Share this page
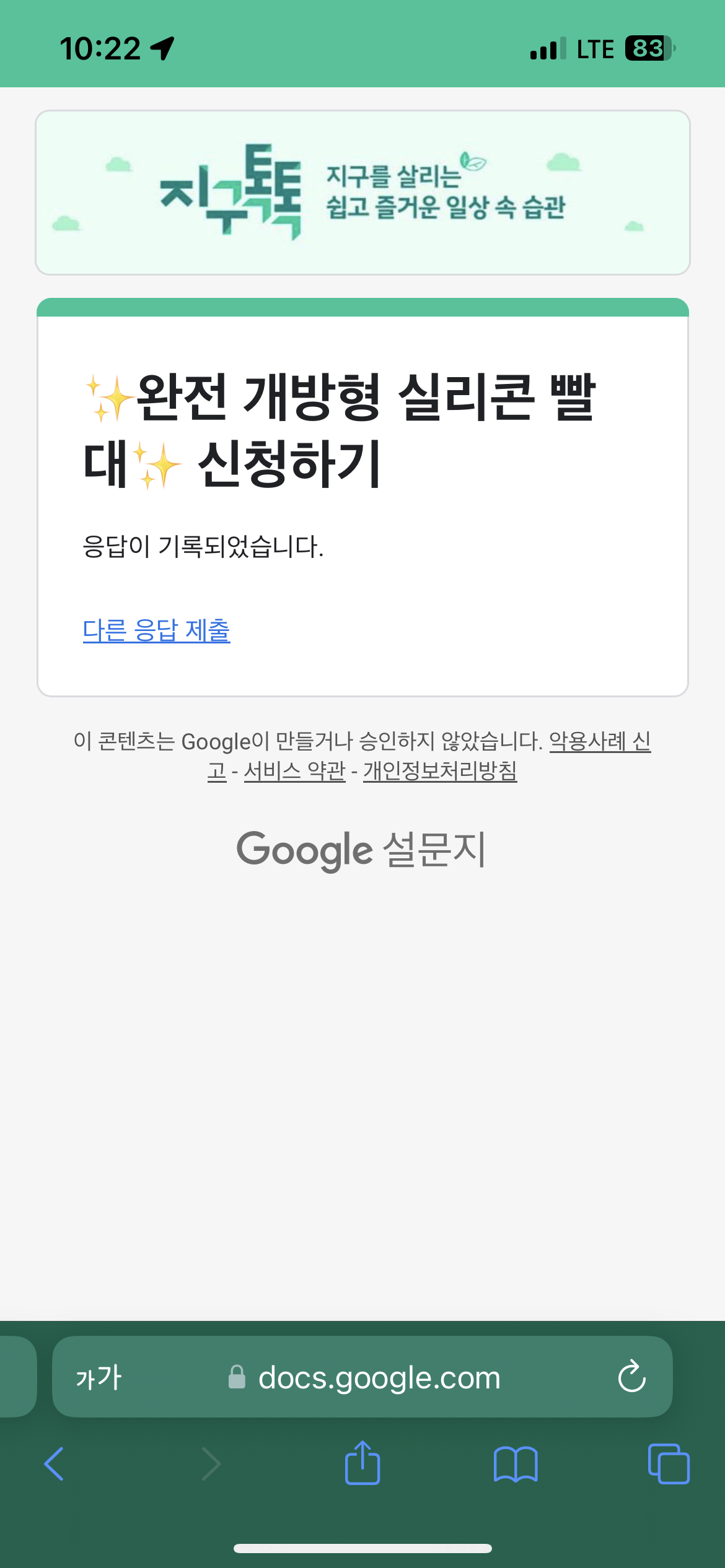Image resolution: width=725 pixels, height=1568 pixels. pos(362,1463)
